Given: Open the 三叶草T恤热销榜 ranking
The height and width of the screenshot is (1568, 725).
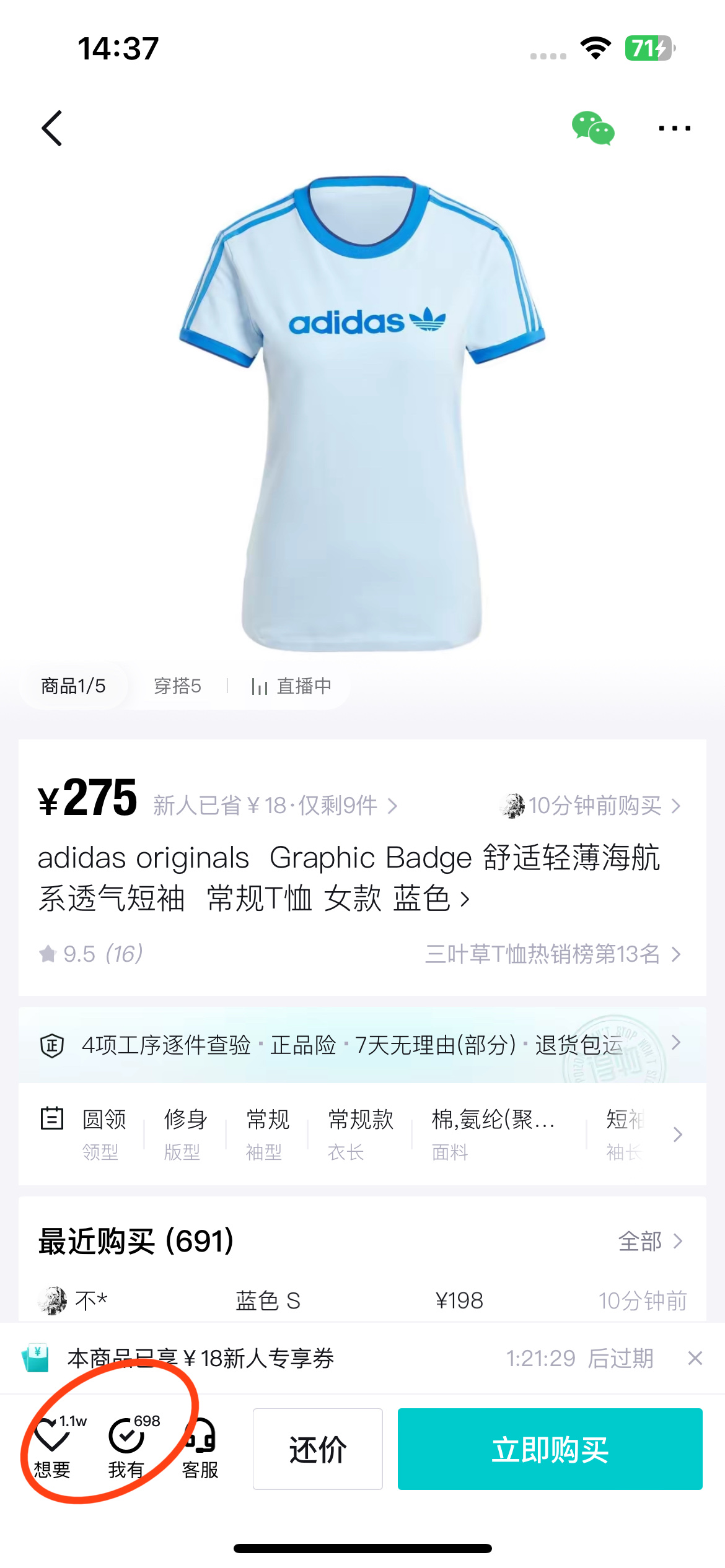Looking at the screenshot, I should (553, 954).
